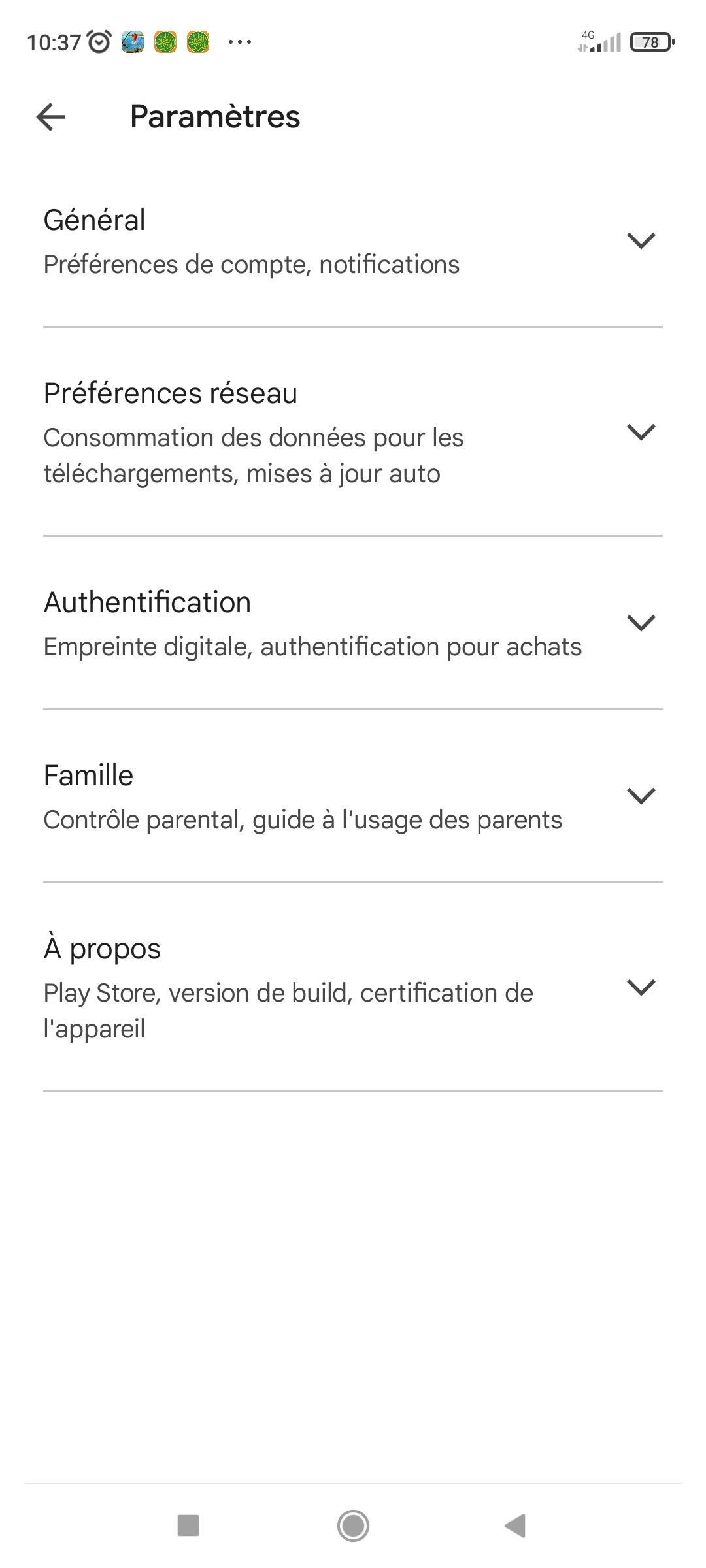Expand the À propos section

tap(353, 987)
